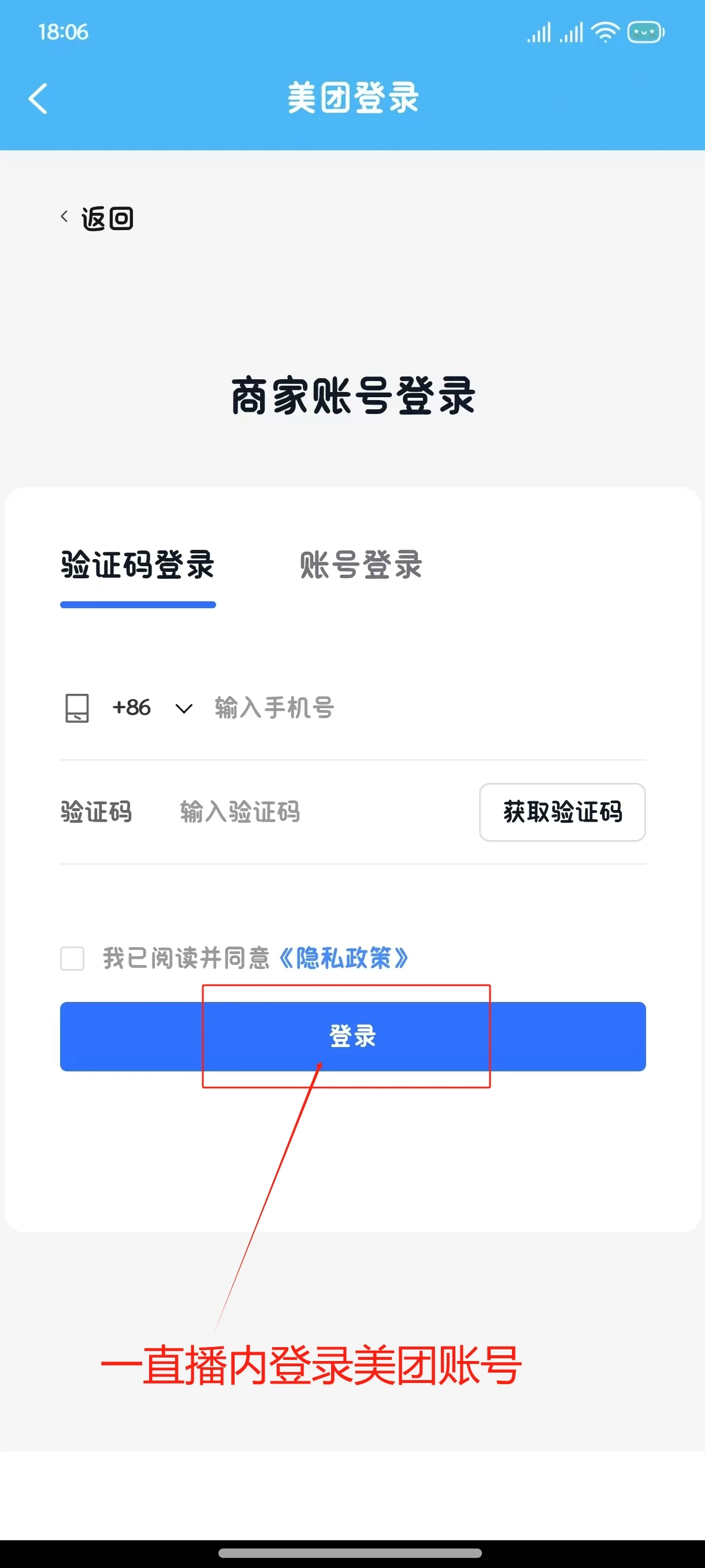Switch to the 账号登录 tab

tap(361, 565)
